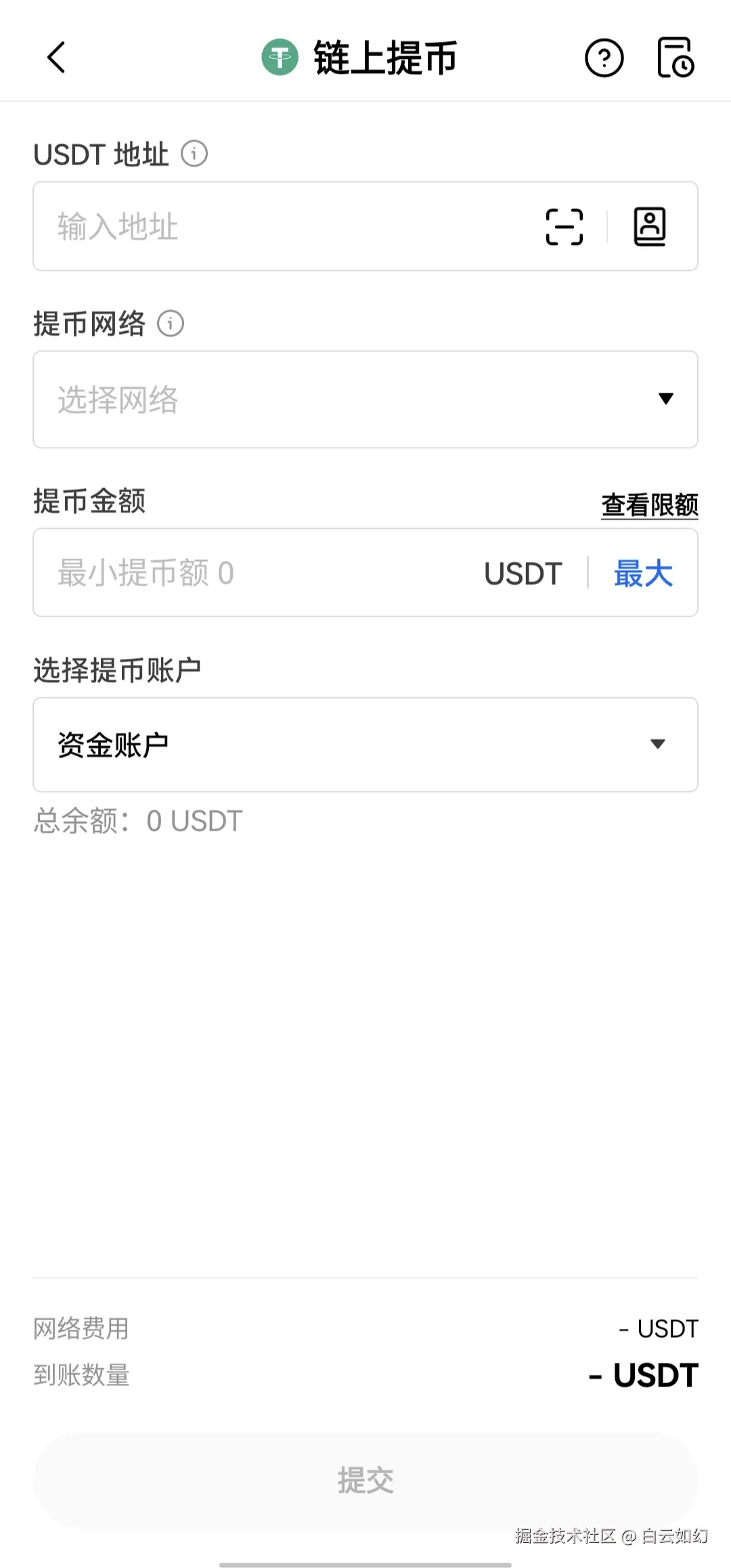The height and width of the screenshot is (1568, 731).
Task: Focus the 最小提币额 amount field
Action: tap(257, 573)
